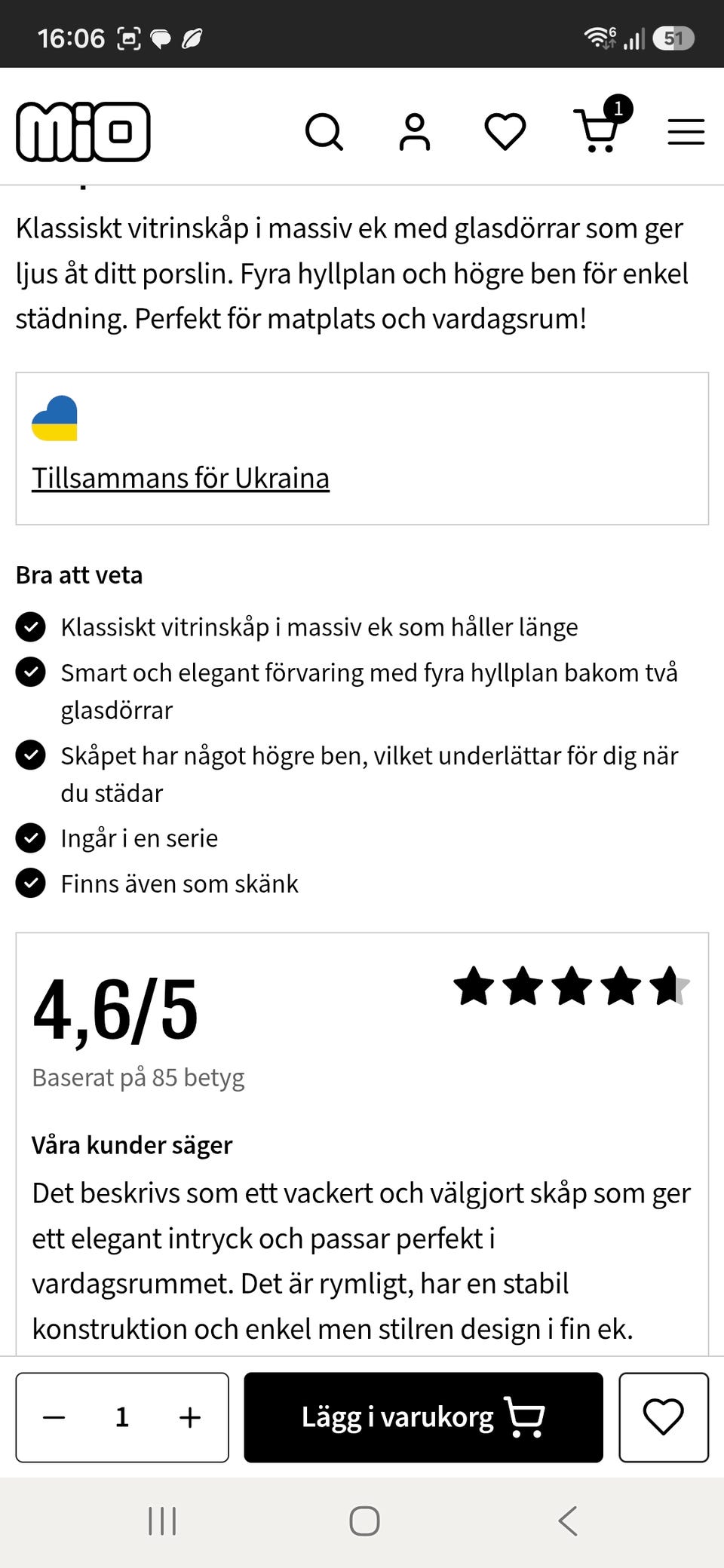Image resolution: width=724 pixels, height=1568 pixels.
Task: Go back with system back button
Action: pyautogui.click(x=568, y=1521)
